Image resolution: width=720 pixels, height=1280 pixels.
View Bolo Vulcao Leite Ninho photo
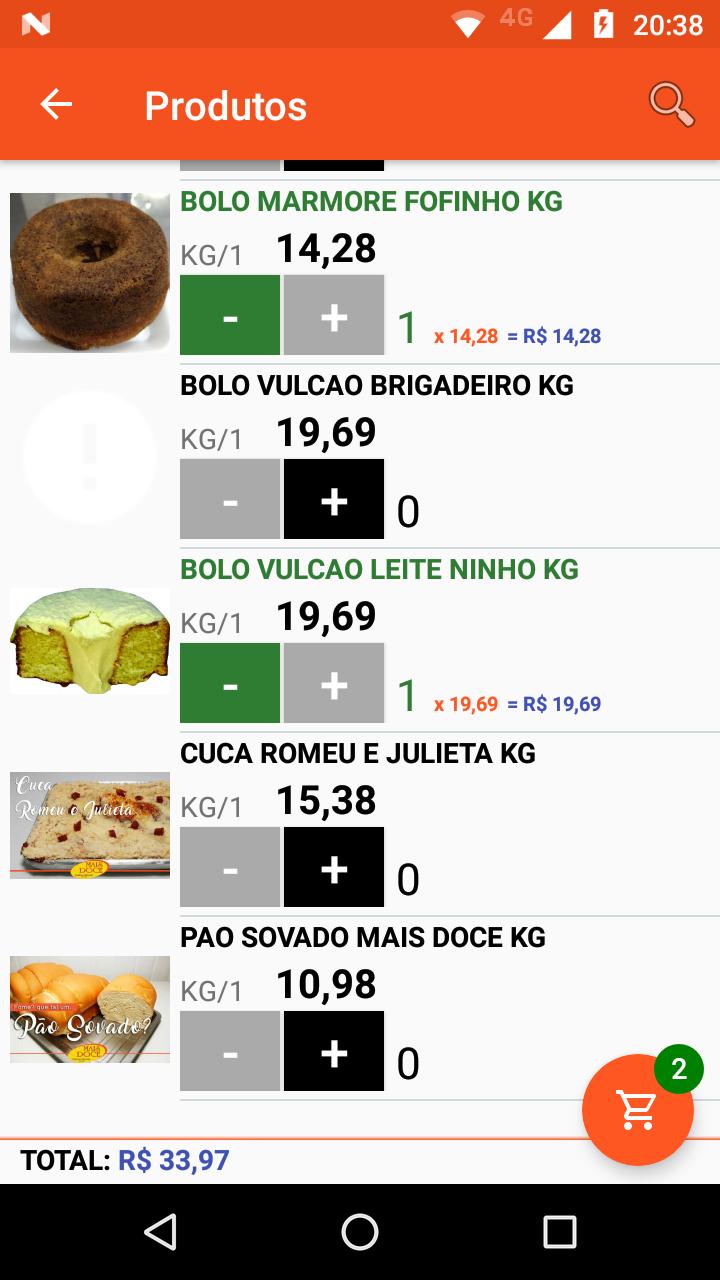point(90,641)
